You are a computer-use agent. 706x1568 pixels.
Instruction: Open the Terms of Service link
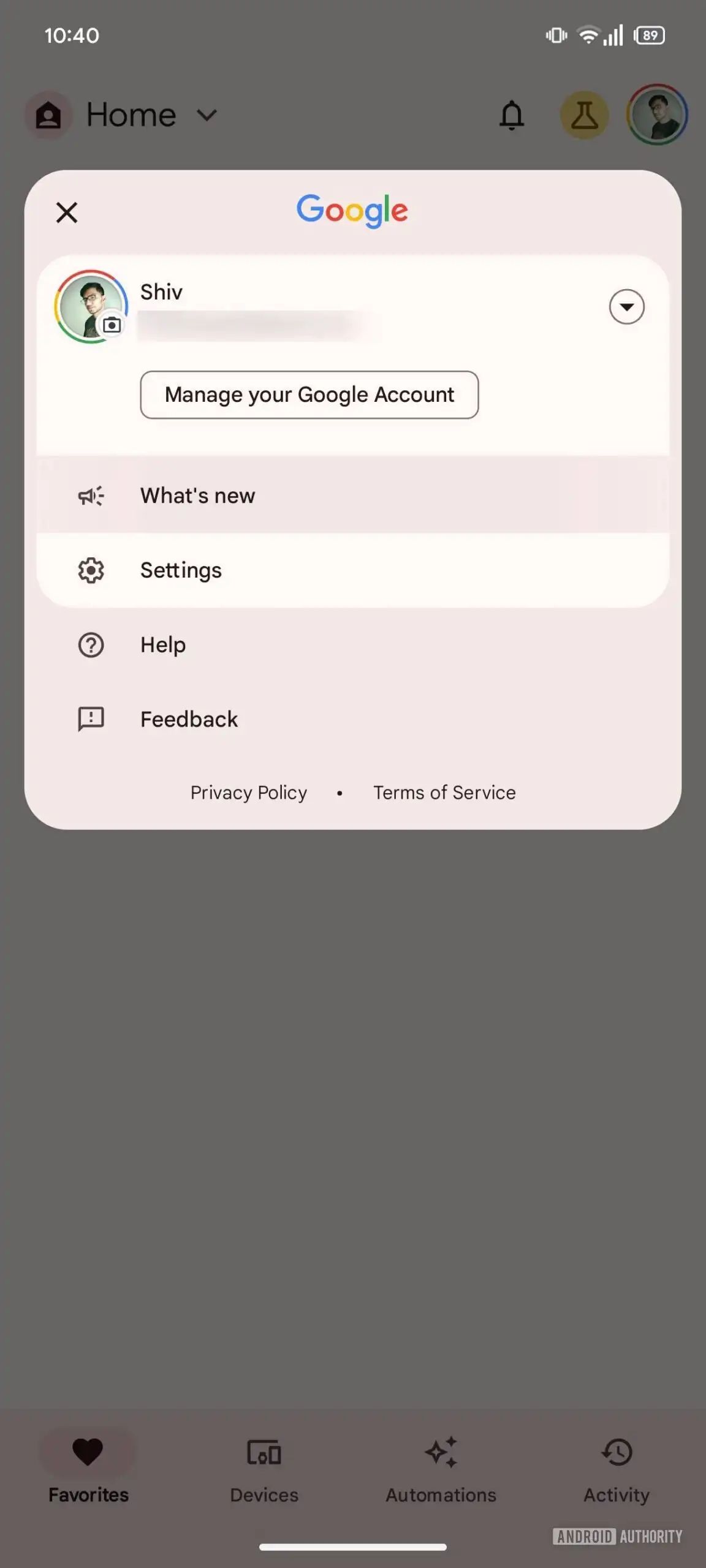pyautogui.click(x=444, y=792)
